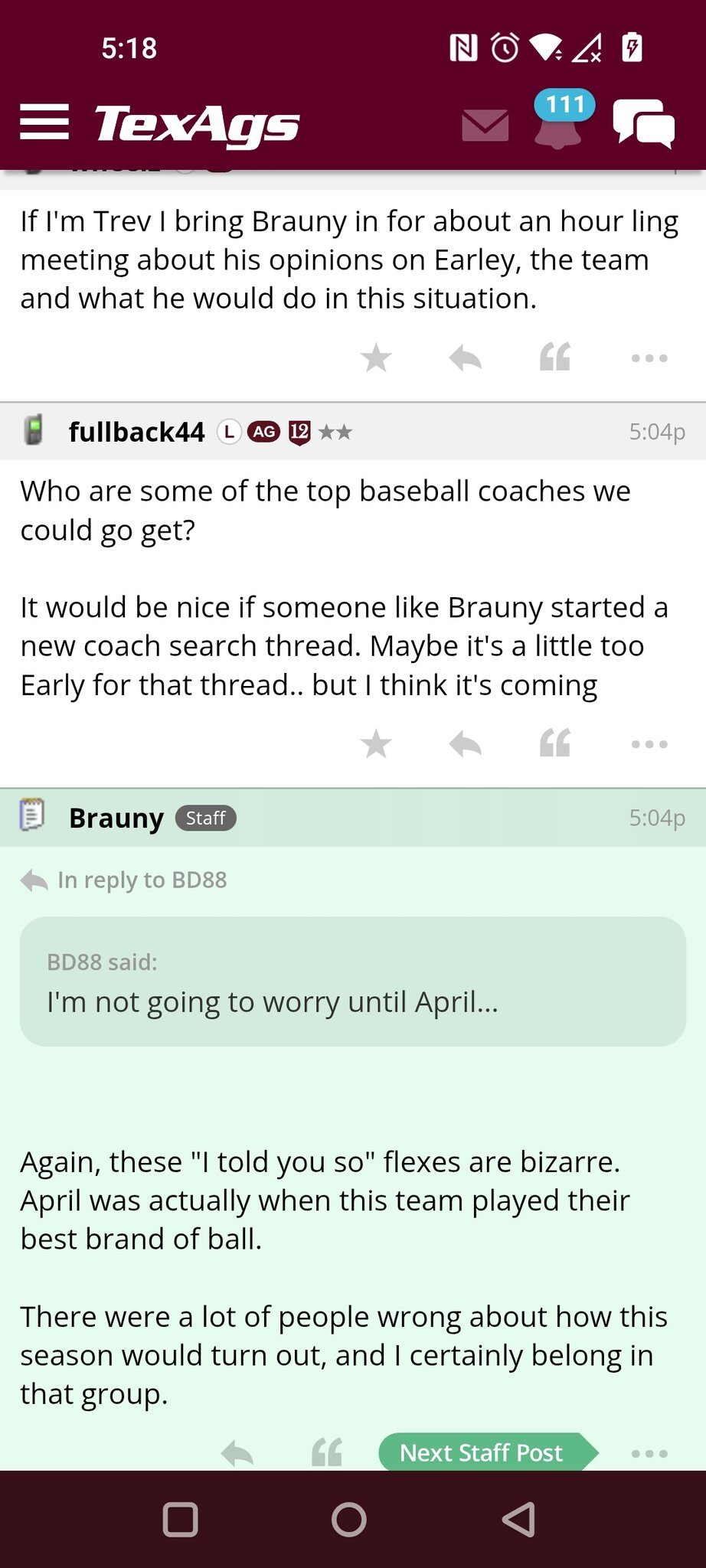Image resolution: width=706 pixels, height=1568 pixels.
Task: Open the notifications bell showing 111
Action: pyautogui.click(x=559, y=120)
